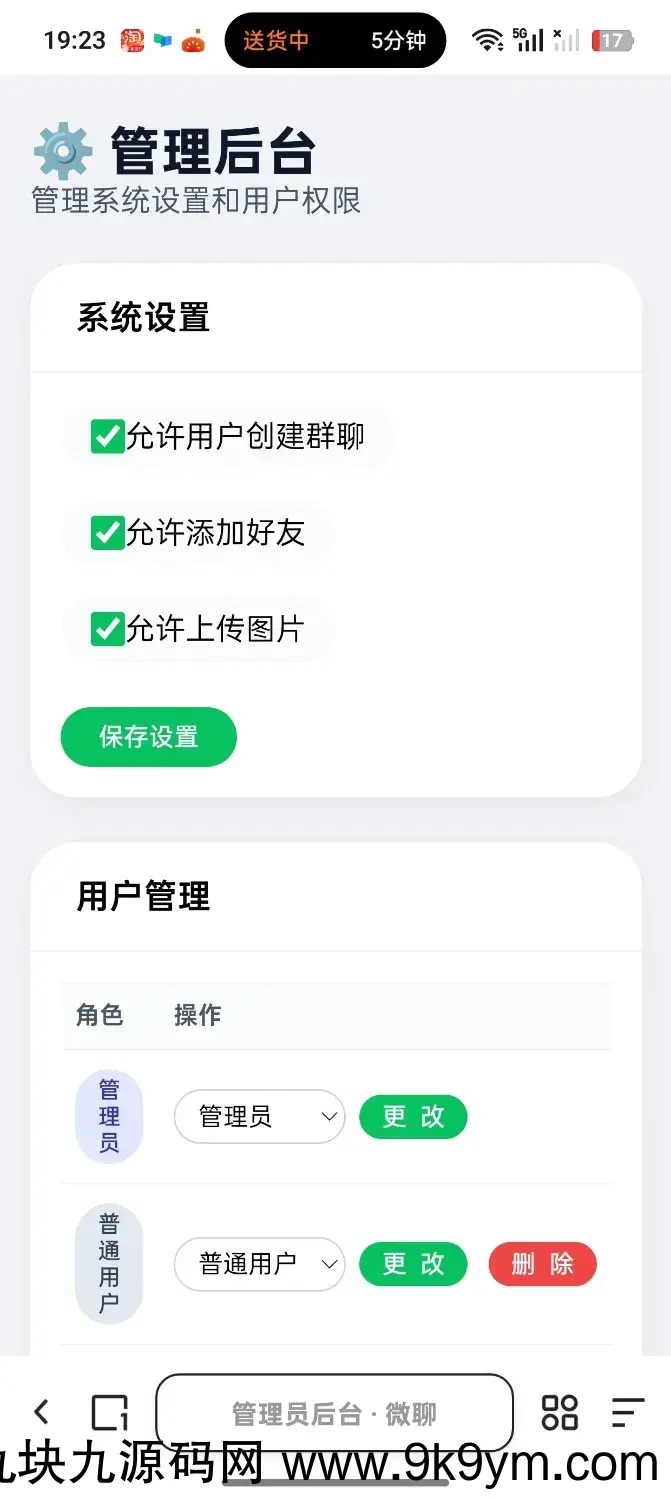Tap 更改 beside the 普通用户 dropdown
Screen dimensions: 671x1500
pos(413,1264)
